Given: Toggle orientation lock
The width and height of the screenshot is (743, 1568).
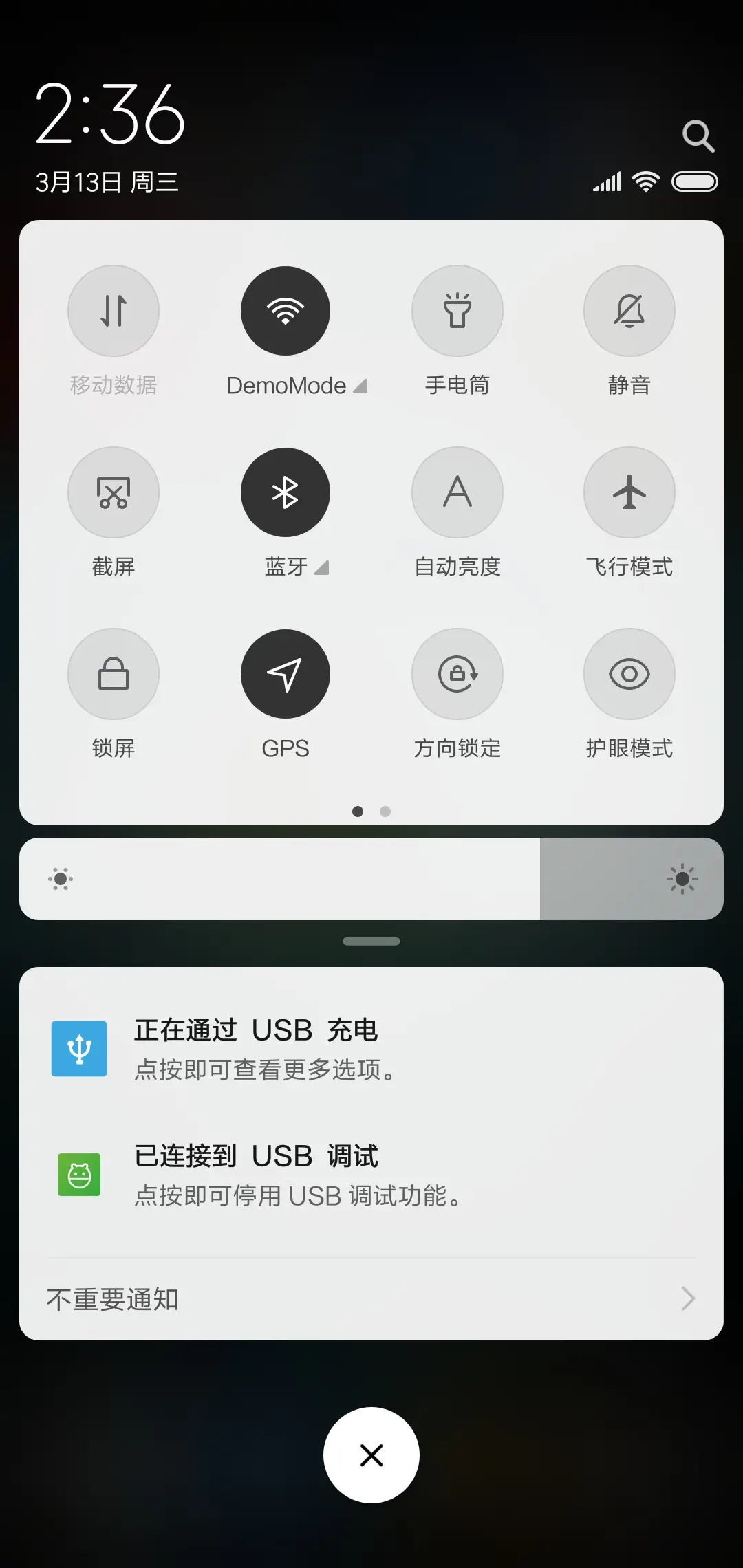Looking at the screenshot, I should (x=457, y=674).
